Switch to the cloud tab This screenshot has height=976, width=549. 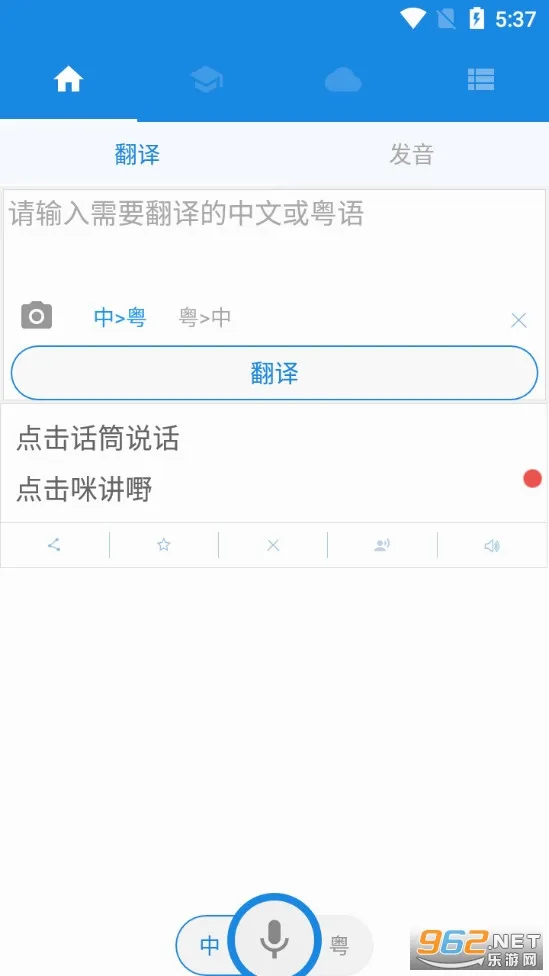click(x=343, y=80)
